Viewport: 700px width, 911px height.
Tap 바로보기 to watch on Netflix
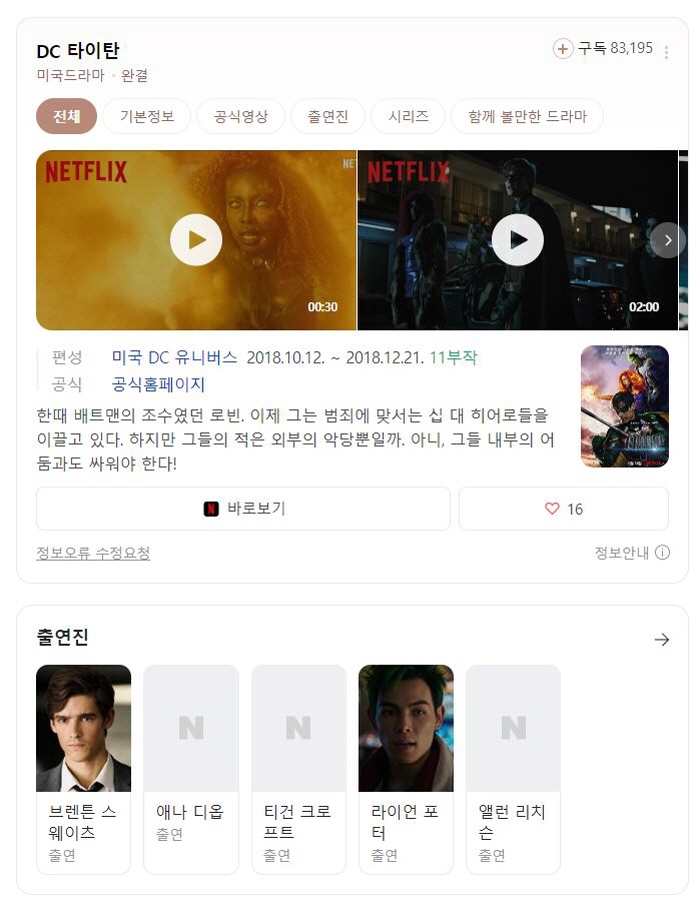pos(243,508)
